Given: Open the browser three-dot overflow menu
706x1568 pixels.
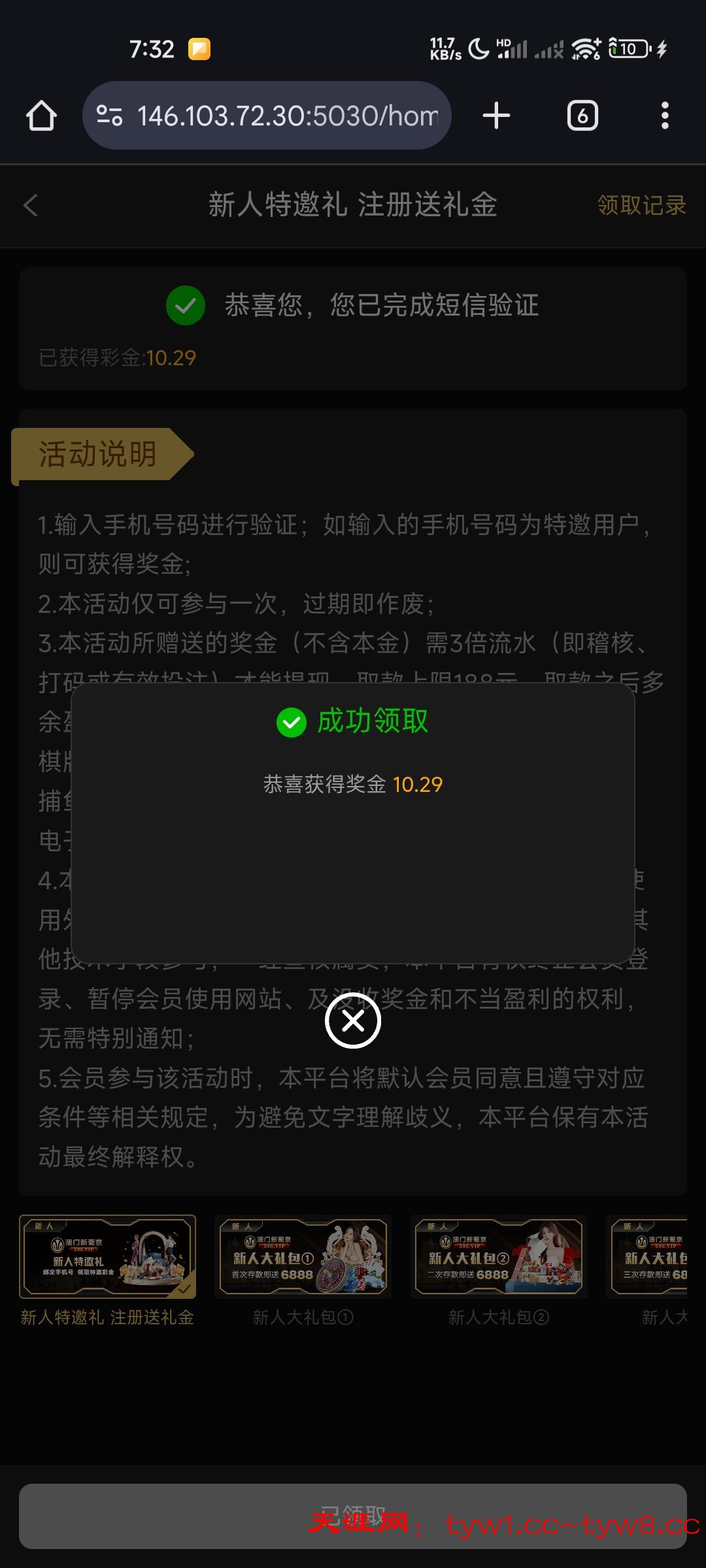Looking at the screenshot, I should [664, 115].
